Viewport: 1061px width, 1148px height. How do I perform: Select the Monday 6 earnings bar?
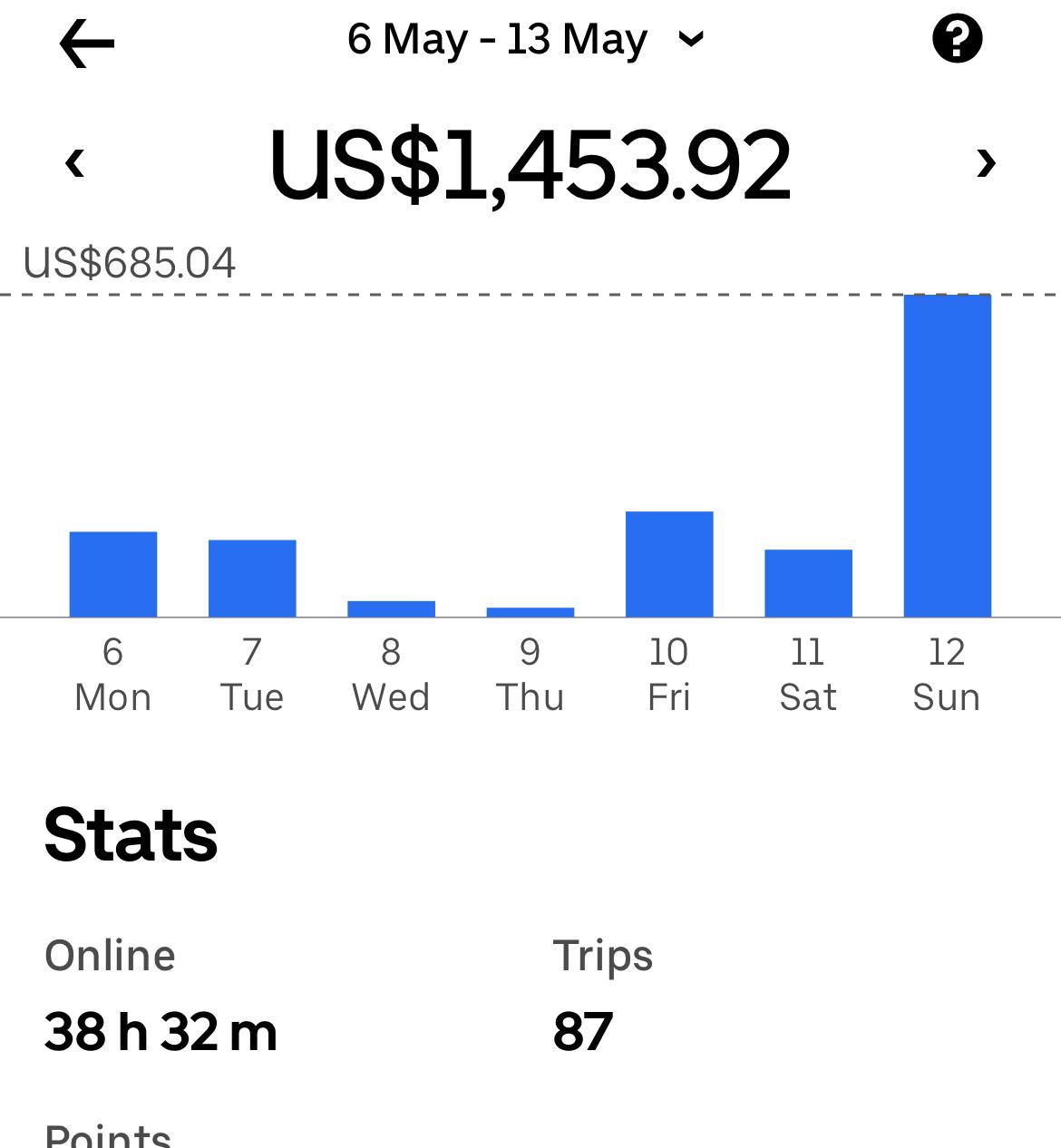pyautogui.click(x=113, y=574)
